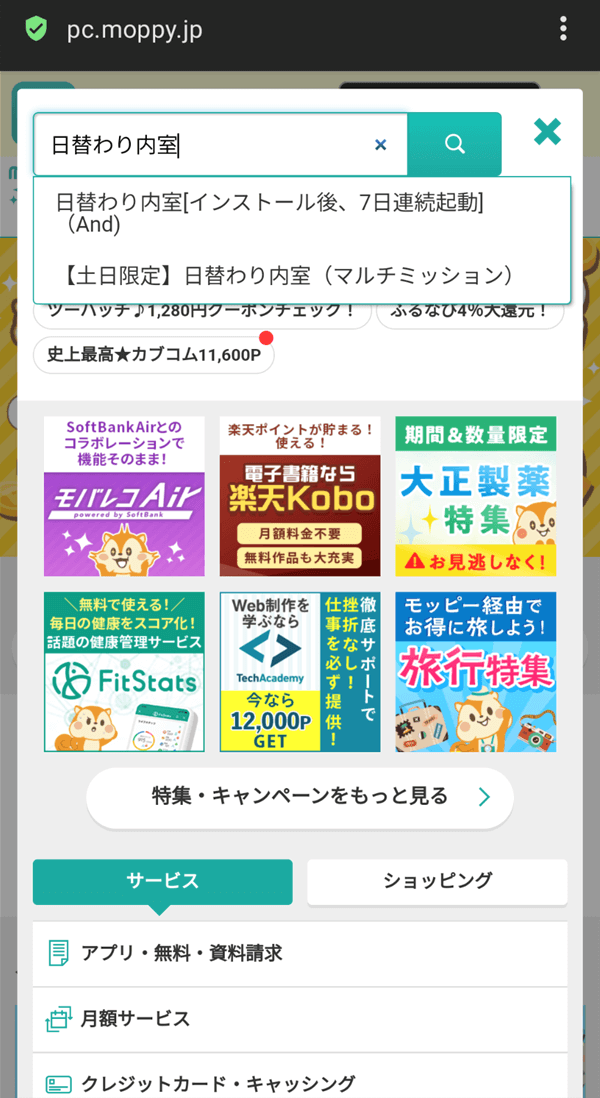Image resolution: width=600 pixels, height=1098 pixels.
Task: Focus the search input field
Action: pos(210,145)
